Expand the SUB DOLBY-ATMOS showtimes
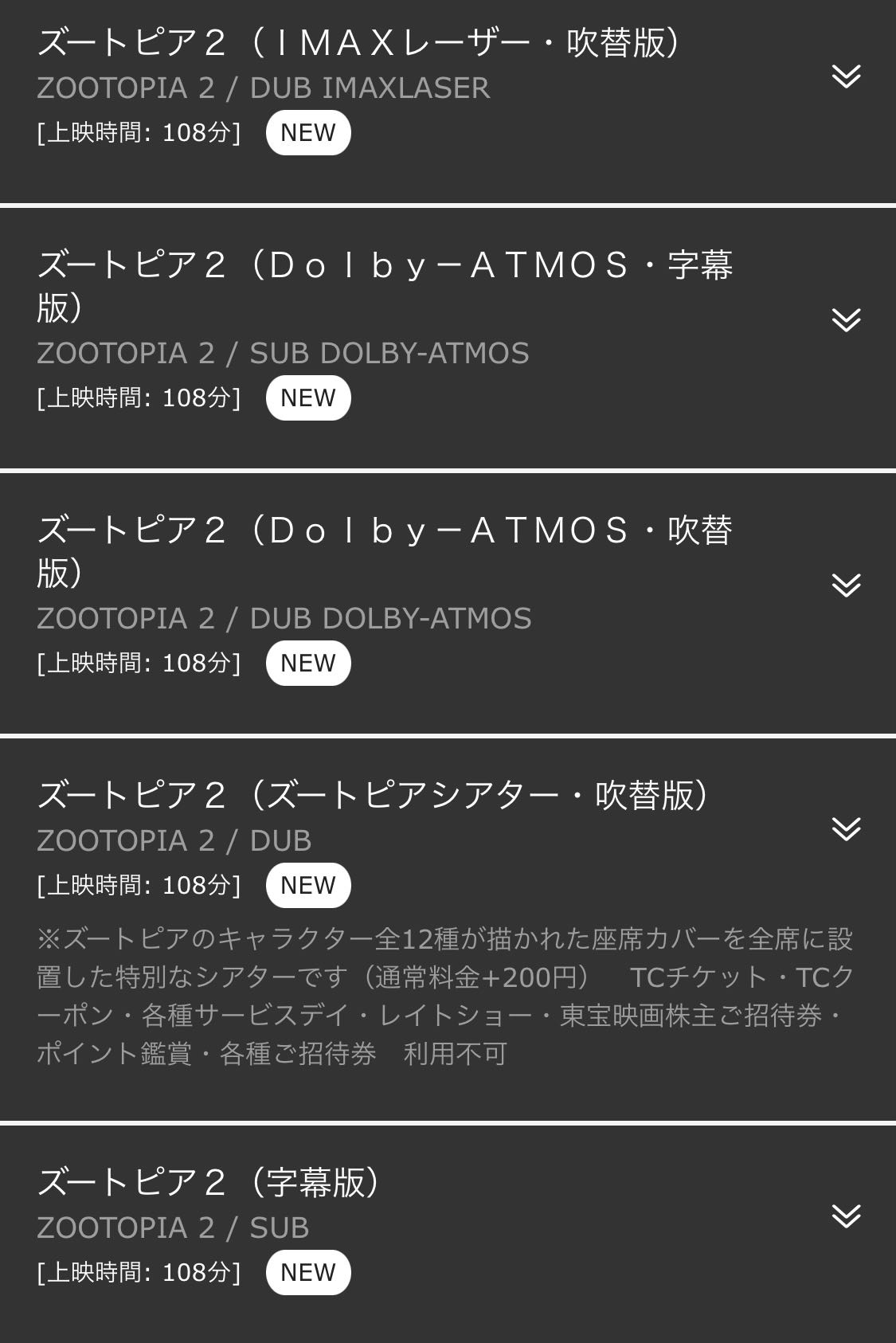This screenshot has width=896, height=1343. click(845, 319)
